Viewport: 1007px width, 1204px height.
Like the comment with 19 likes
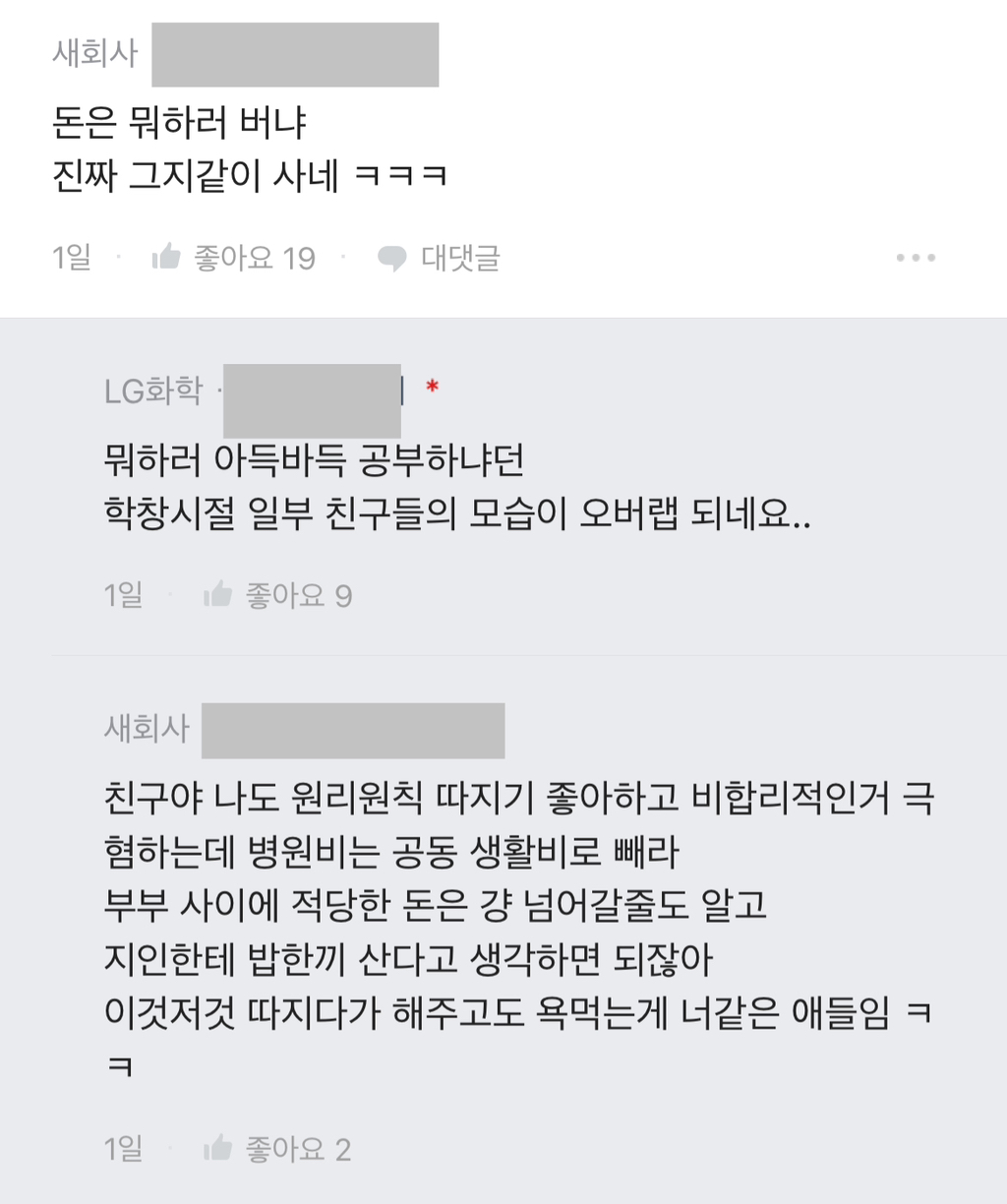tap(167, 258)
